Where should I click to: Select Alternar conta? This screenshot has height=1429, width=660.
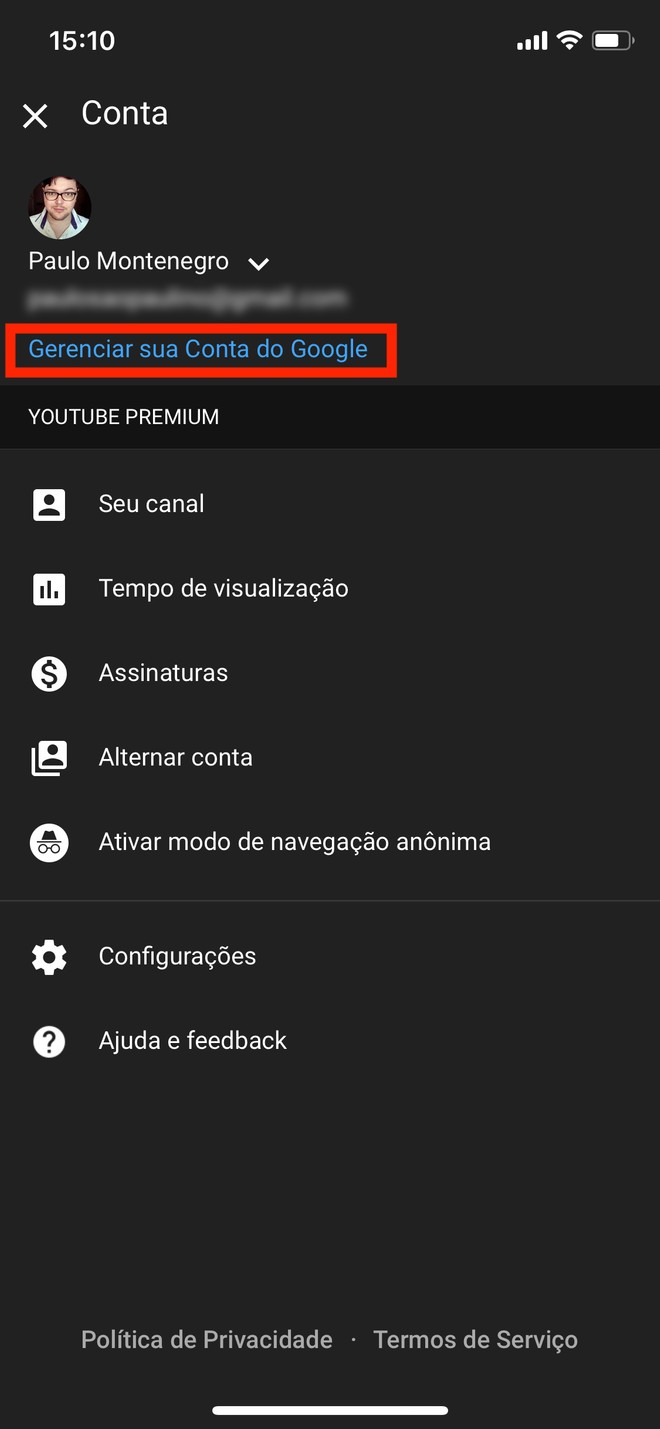(175, 757)
